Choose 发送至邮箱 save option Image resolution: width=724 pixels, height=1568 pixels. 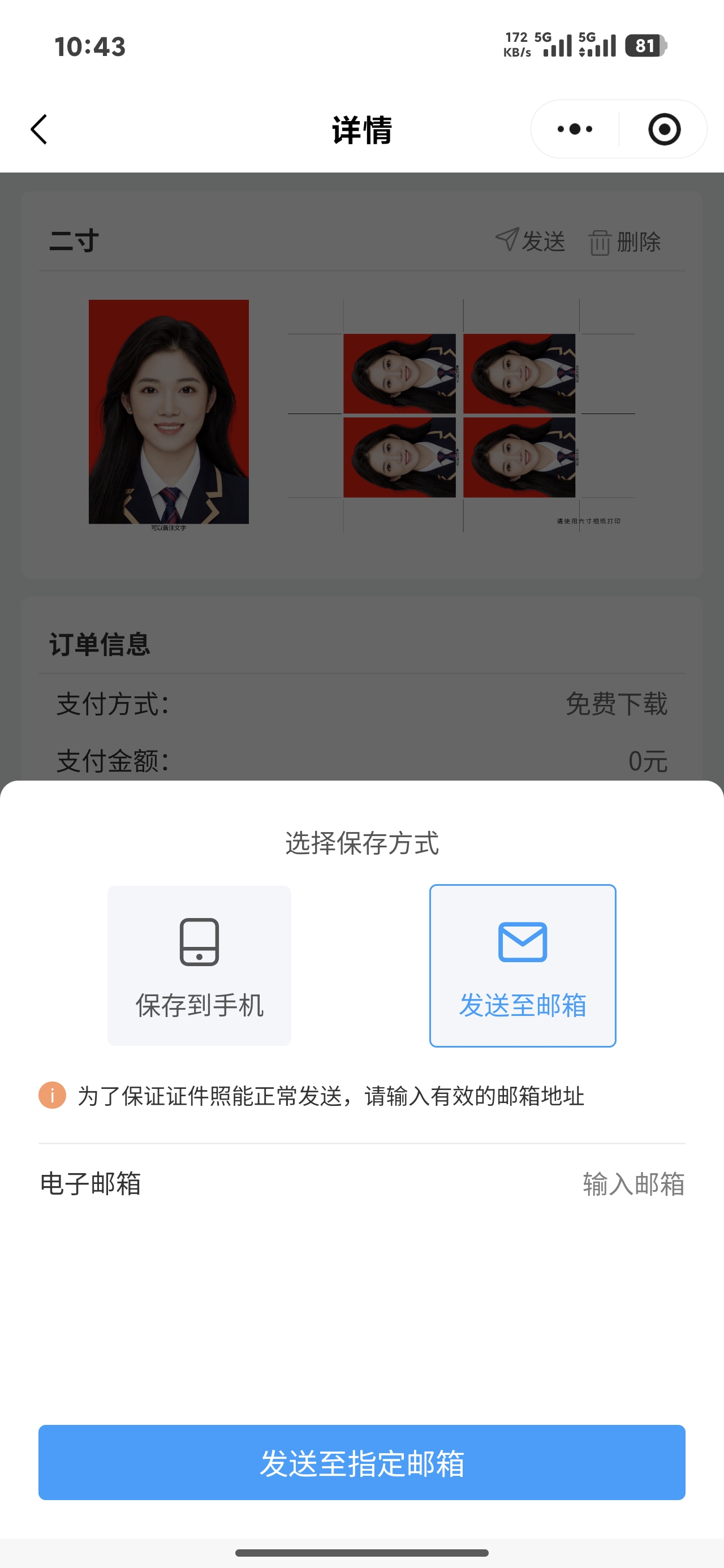523,966
